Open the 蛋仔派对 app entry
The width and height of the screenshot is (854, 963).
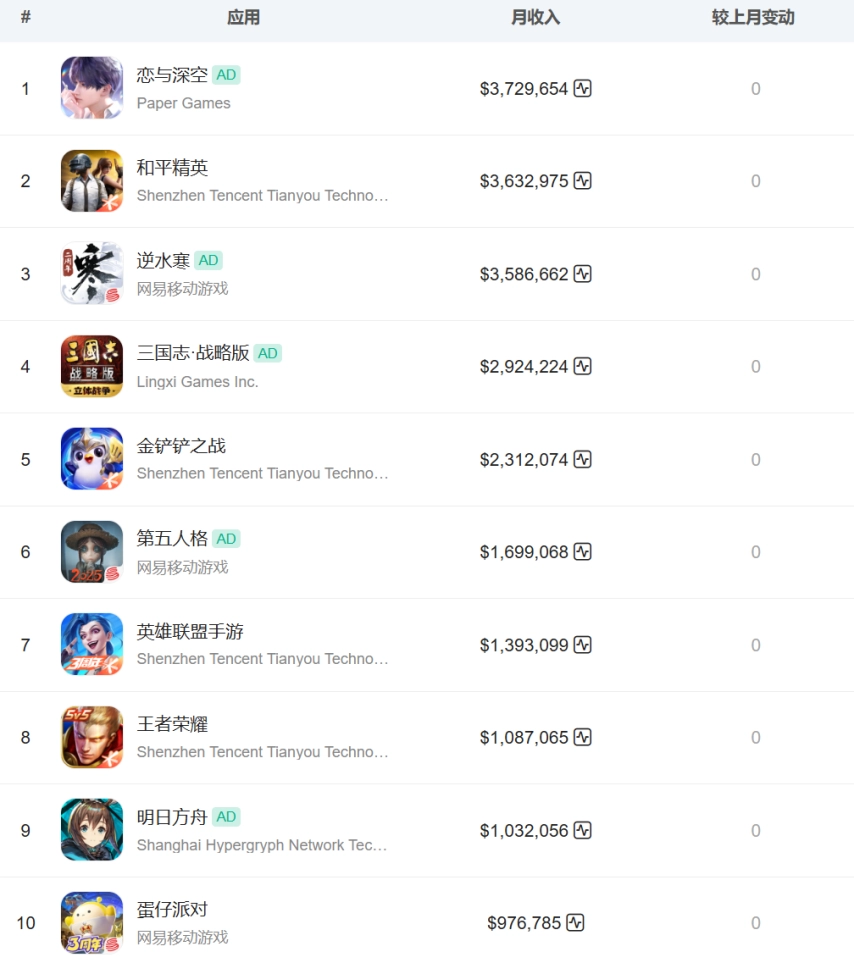pyautogui.click(x=172, y=910)
